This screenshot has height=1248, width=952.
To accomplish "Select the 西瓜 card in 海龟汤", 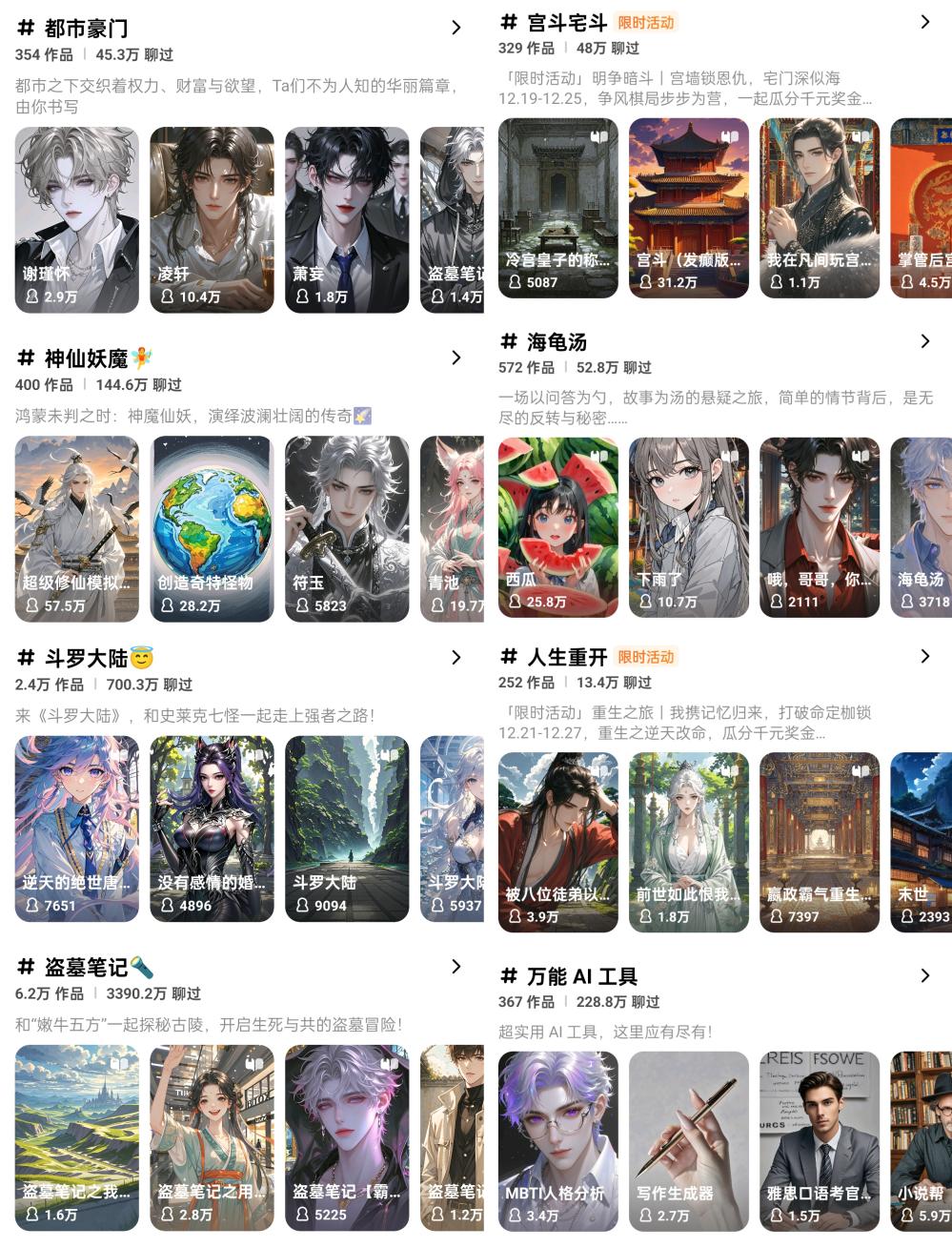I will pyautogui.click(x=557, y=527).
